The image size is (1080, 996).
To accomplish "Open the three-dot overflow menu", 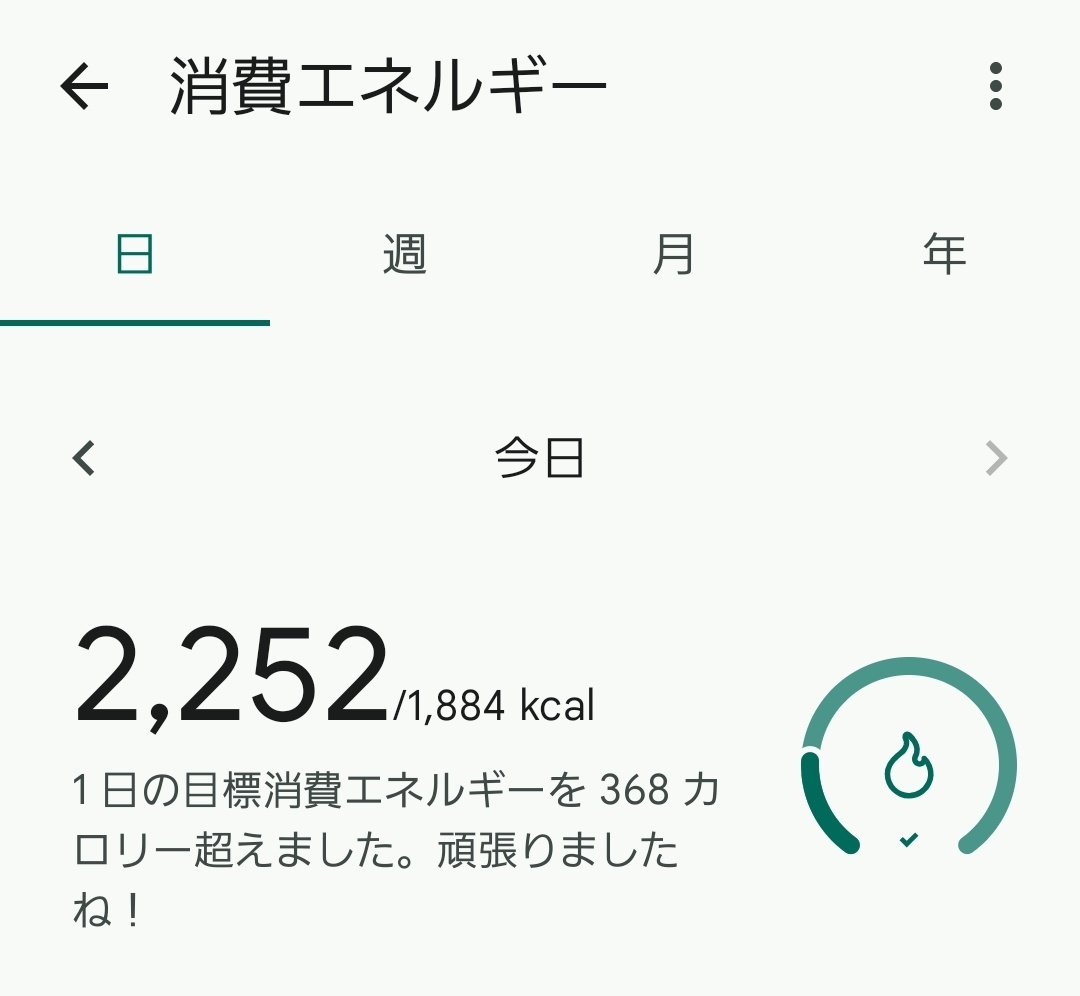I will point(994,87).
